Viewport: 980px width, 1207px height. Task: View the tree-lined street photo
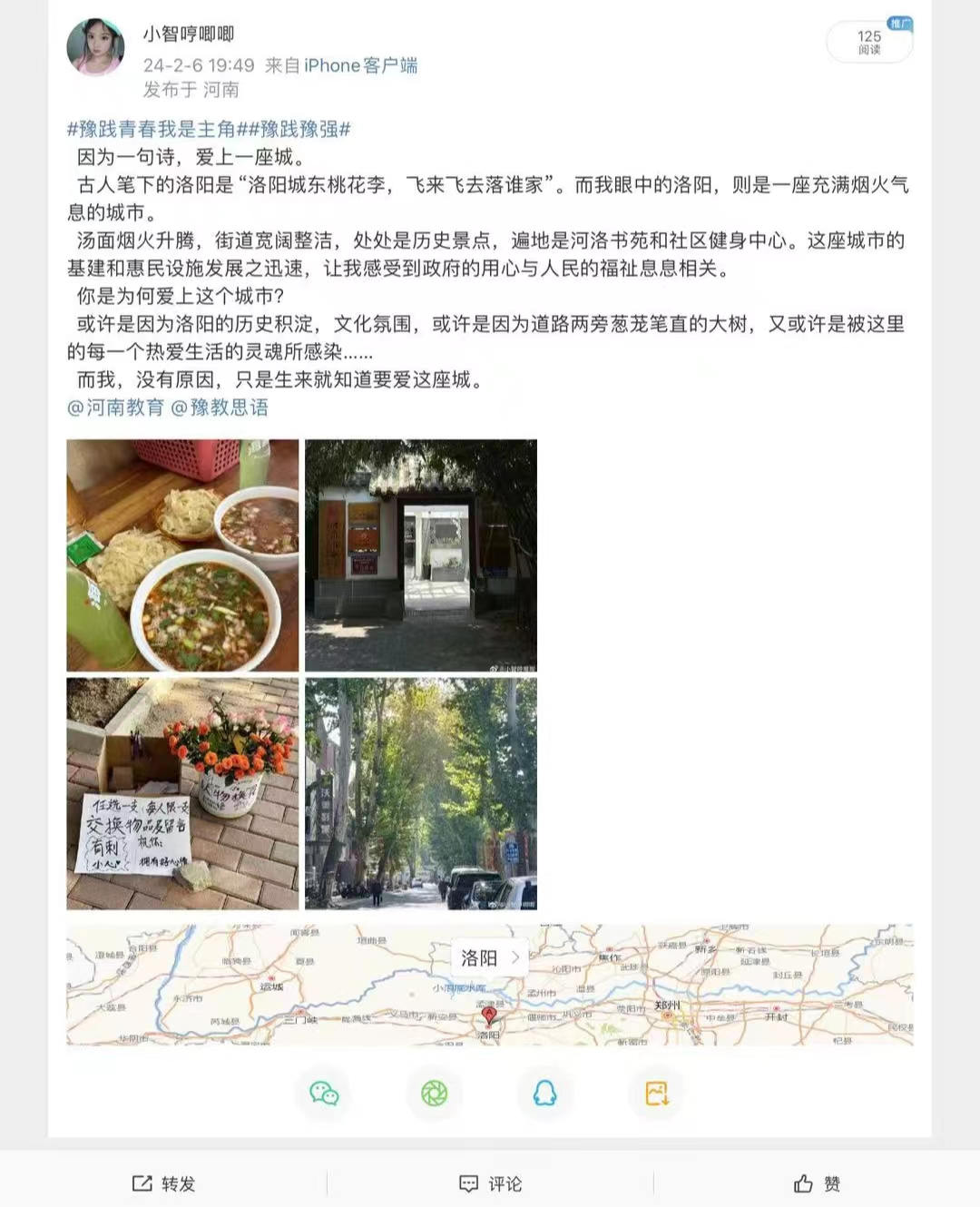pyautogui.click(x=420, y=794)
